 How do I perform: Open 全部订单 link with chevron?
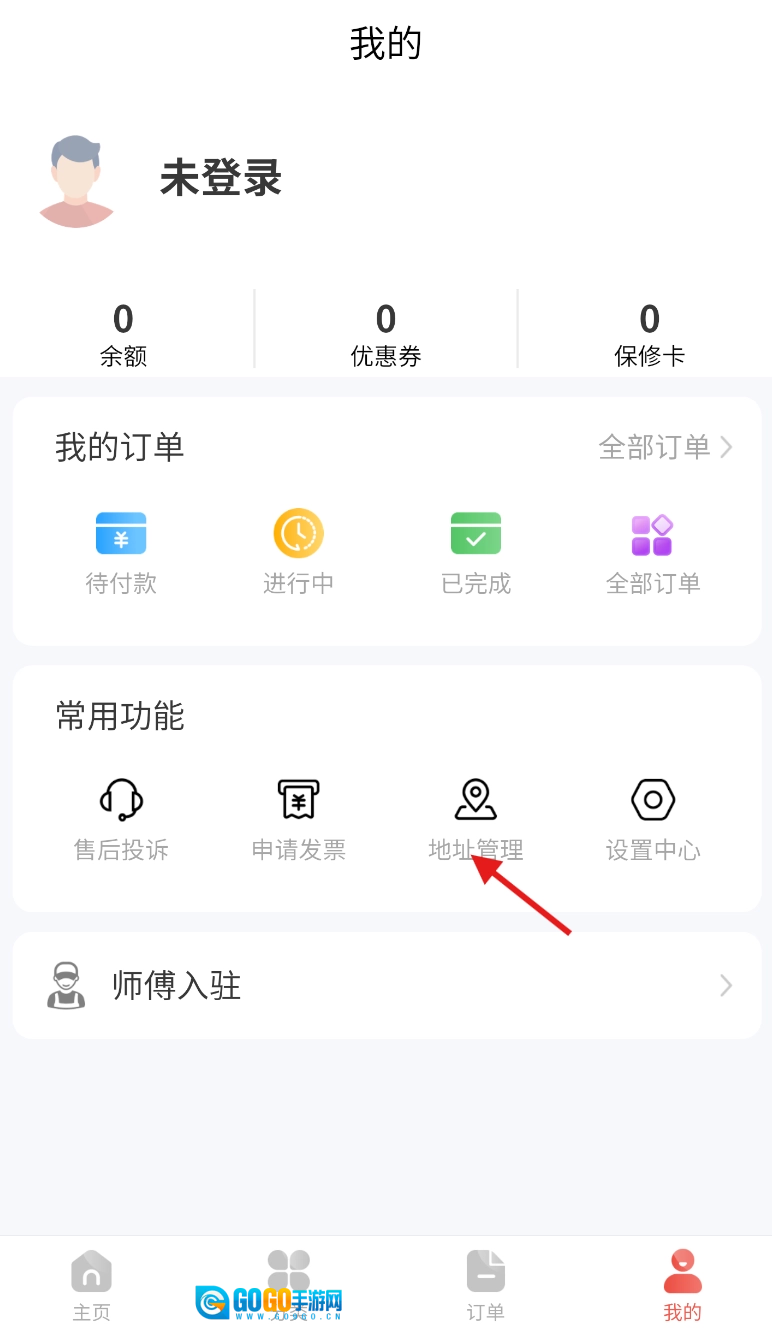[x=665, y=447]
